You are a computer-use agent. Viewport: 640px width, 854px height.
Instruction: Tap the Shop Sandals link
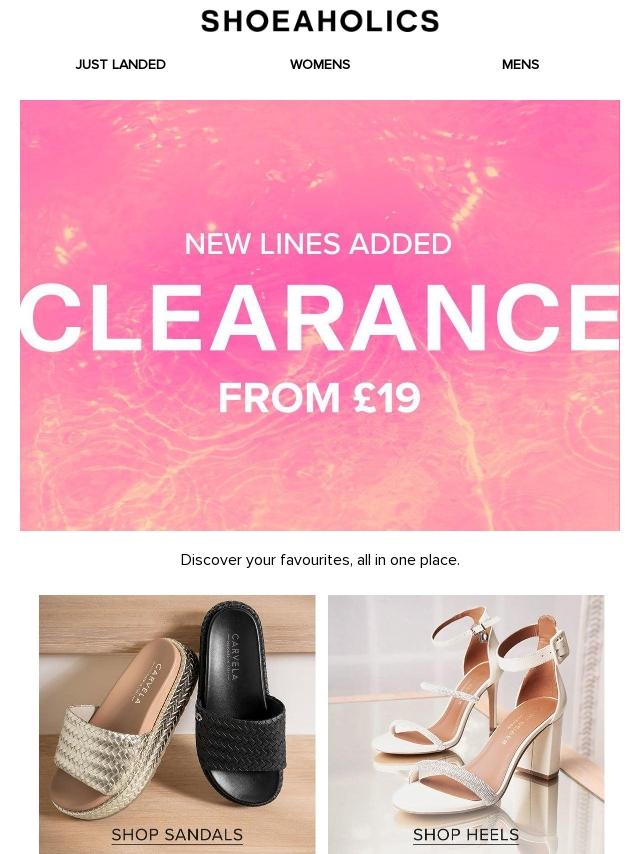coord(177,834)
